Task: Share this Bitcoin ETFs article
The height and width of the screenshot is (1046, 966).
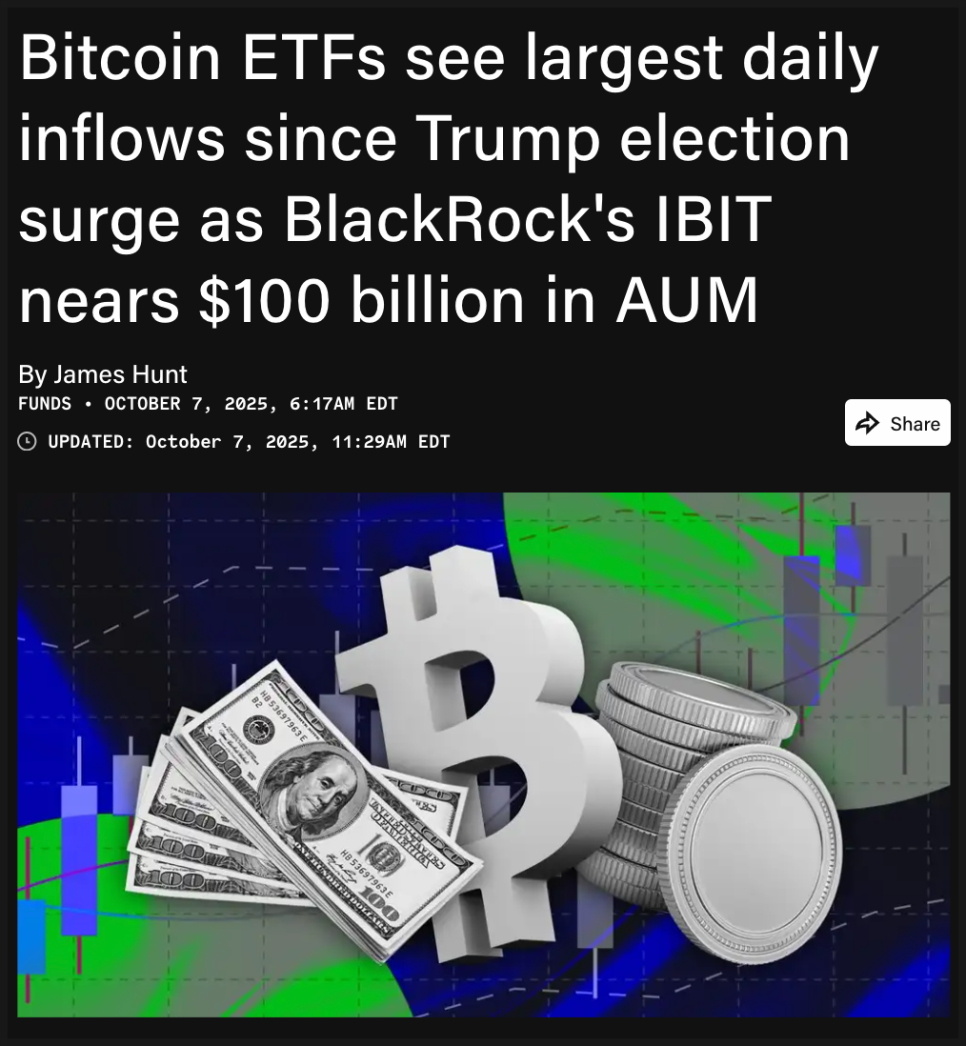Action: 897,423
